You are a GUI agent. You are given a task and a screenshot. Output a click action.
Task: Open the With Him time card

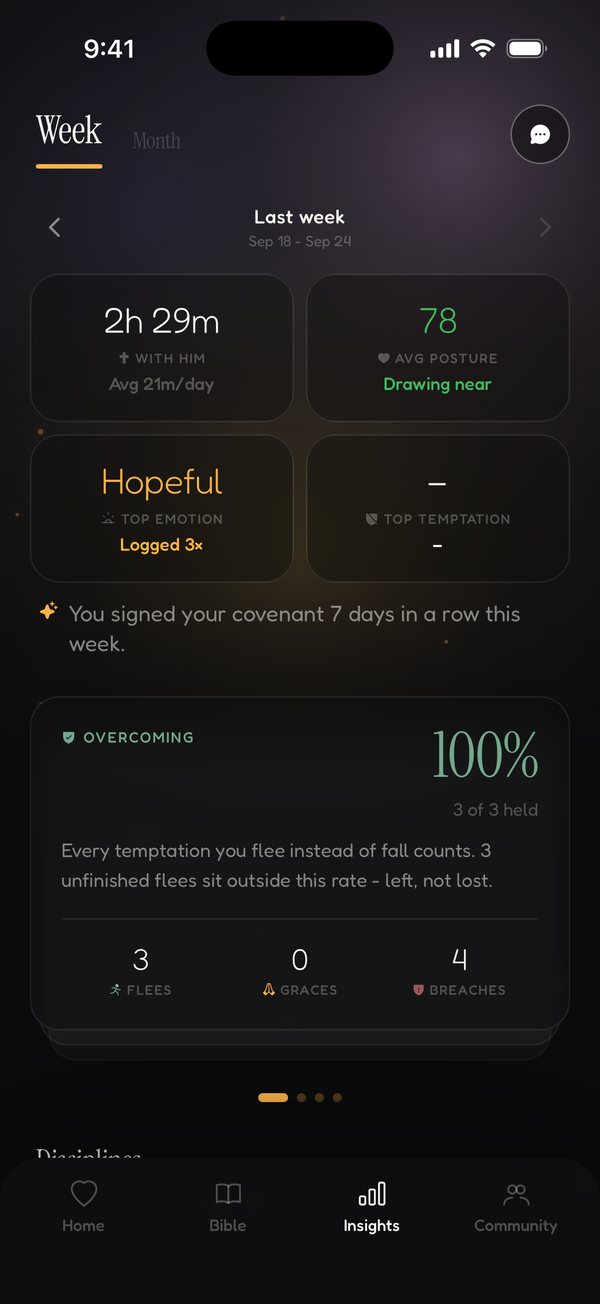162,348
